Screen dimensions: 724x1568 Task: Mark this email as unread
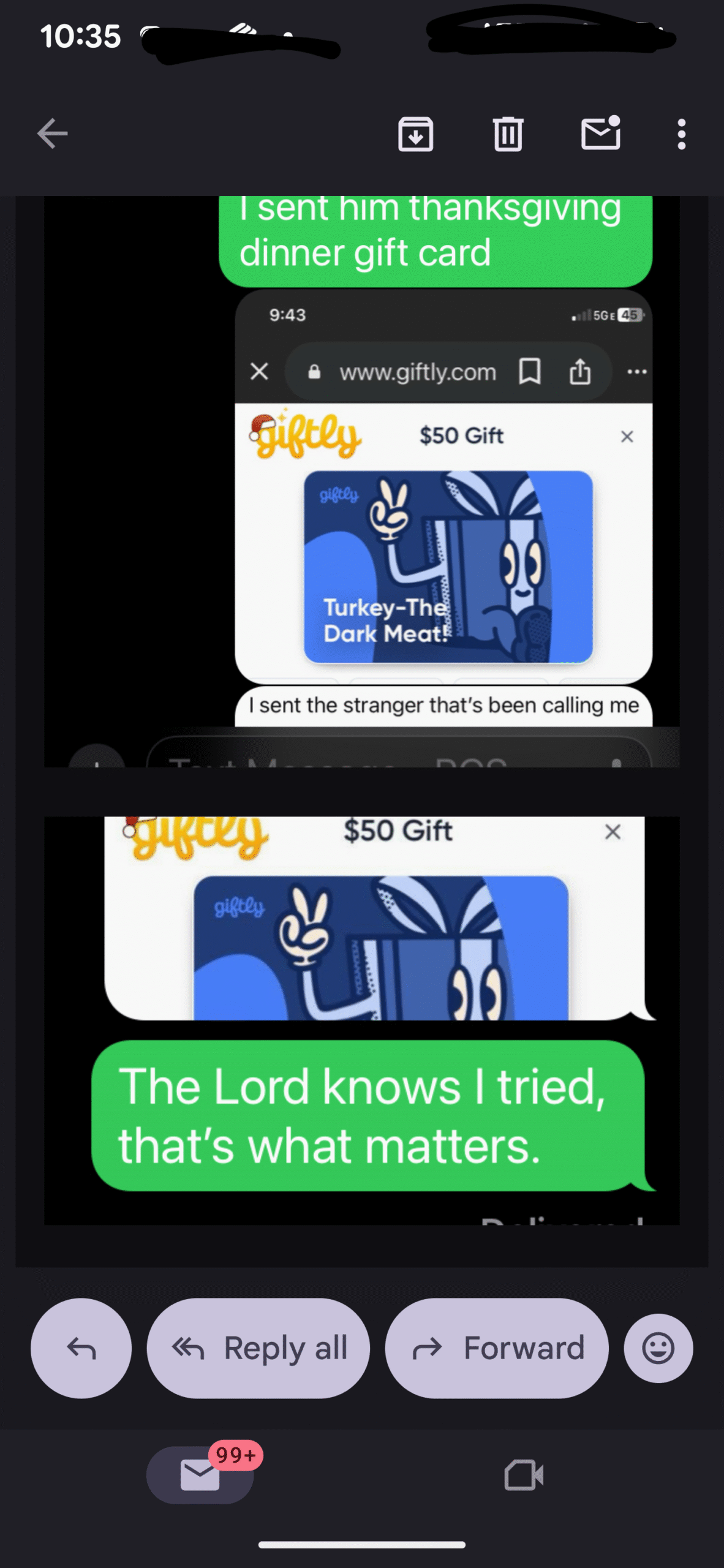pos(600,134)
